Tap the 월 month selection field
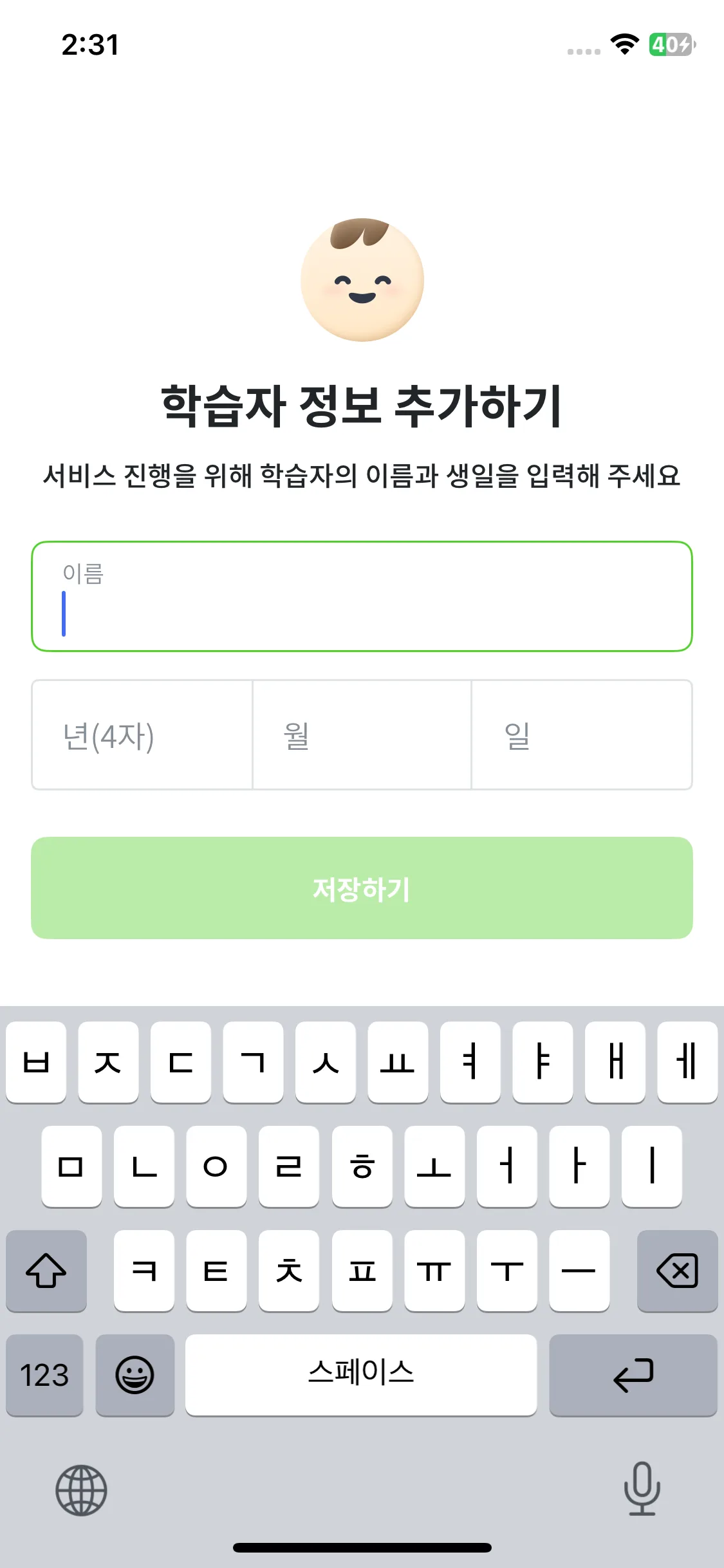724x1568 pixels. point(362,736)
